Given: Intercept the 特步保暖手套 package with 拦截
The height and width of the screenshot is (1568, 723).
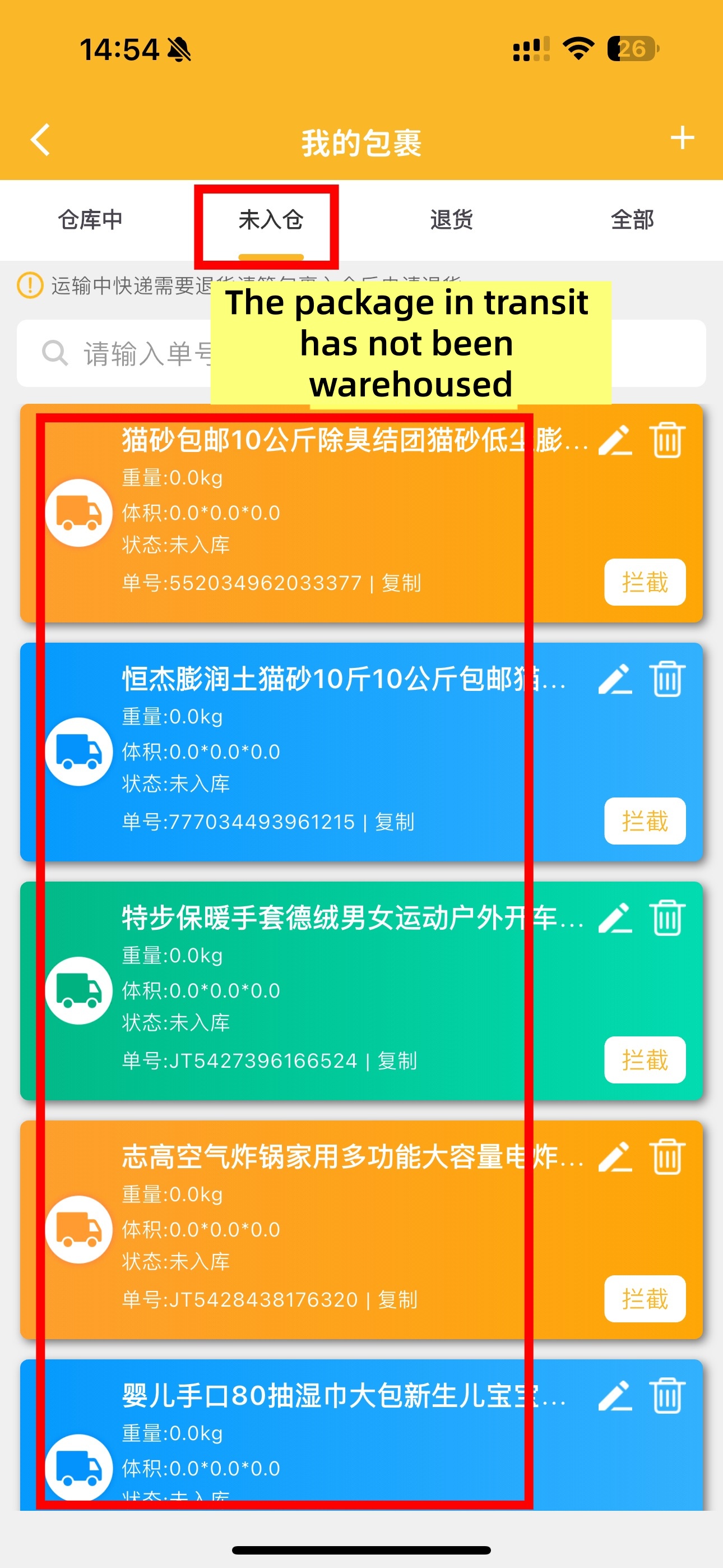Looking at the screenshot, I should [x=644, y=1060].
